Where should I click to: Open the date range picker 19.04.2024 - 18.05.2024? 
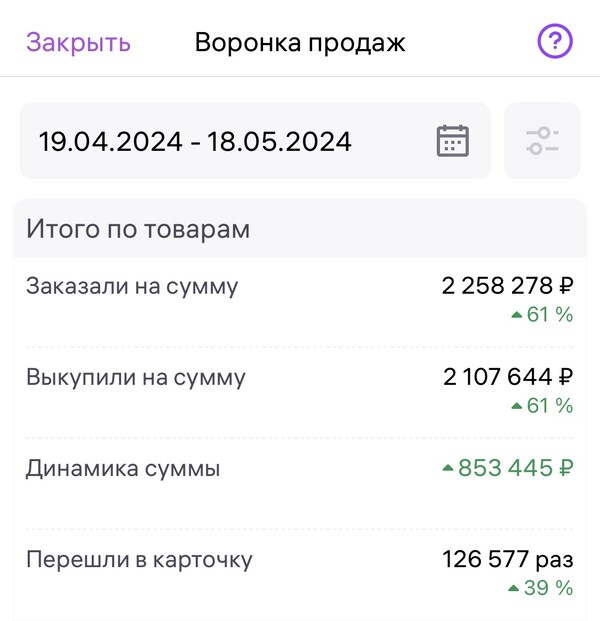[x=255, y=141]
